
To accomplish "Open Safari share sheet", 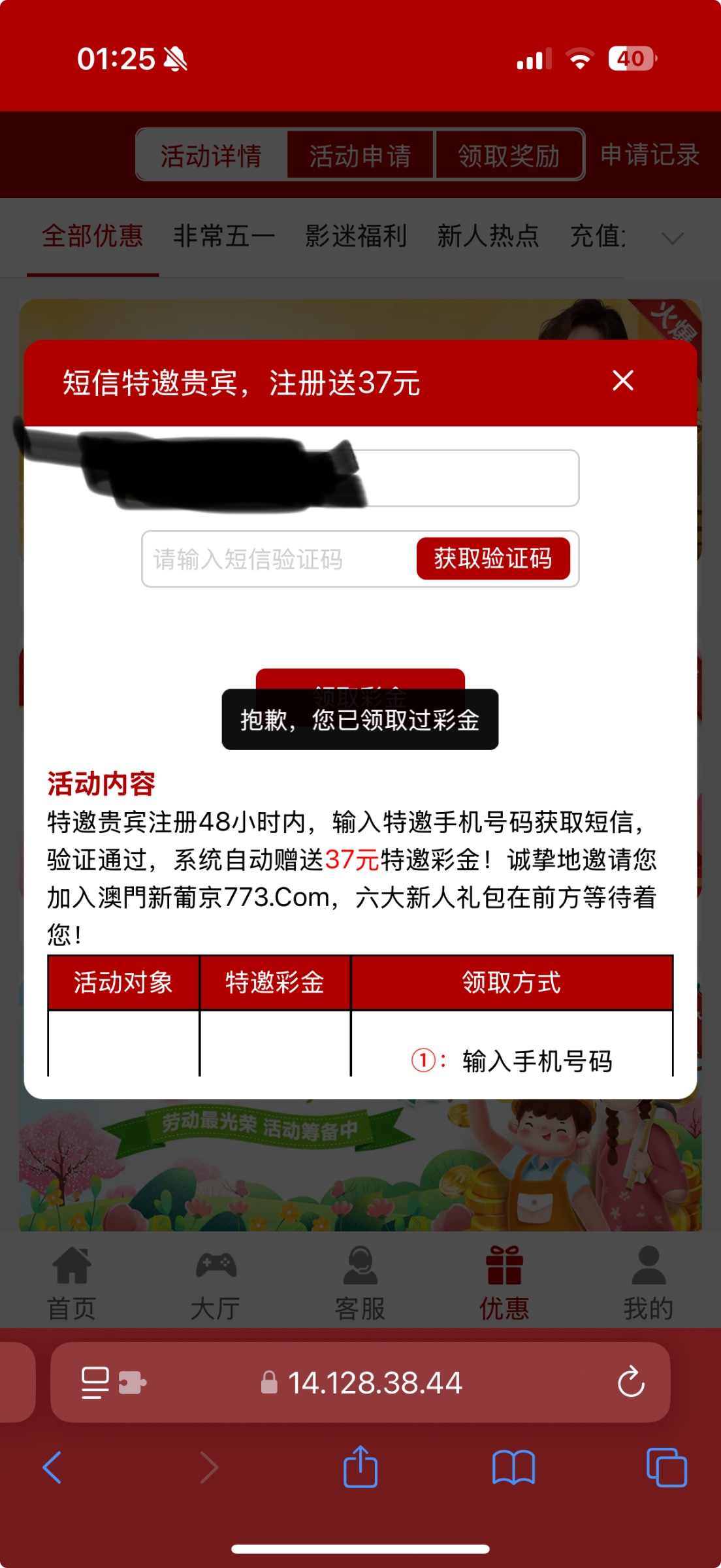I will 360,1467.
